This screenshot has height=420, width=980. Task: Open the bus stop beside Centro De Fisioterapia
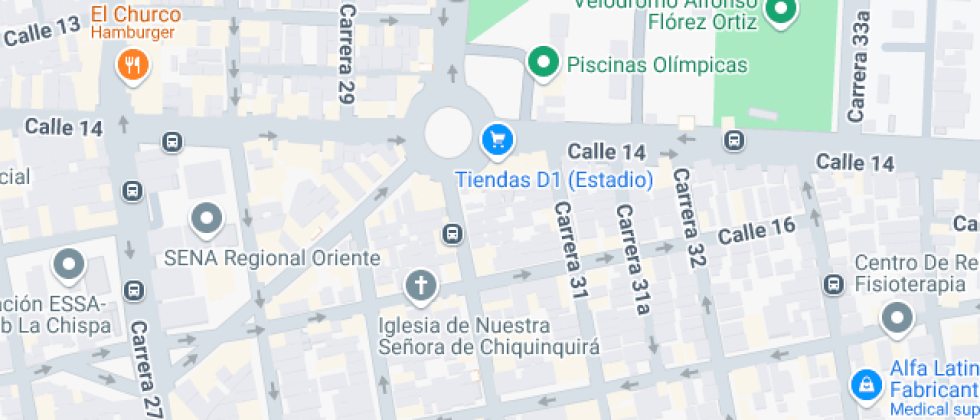point(832,285)
